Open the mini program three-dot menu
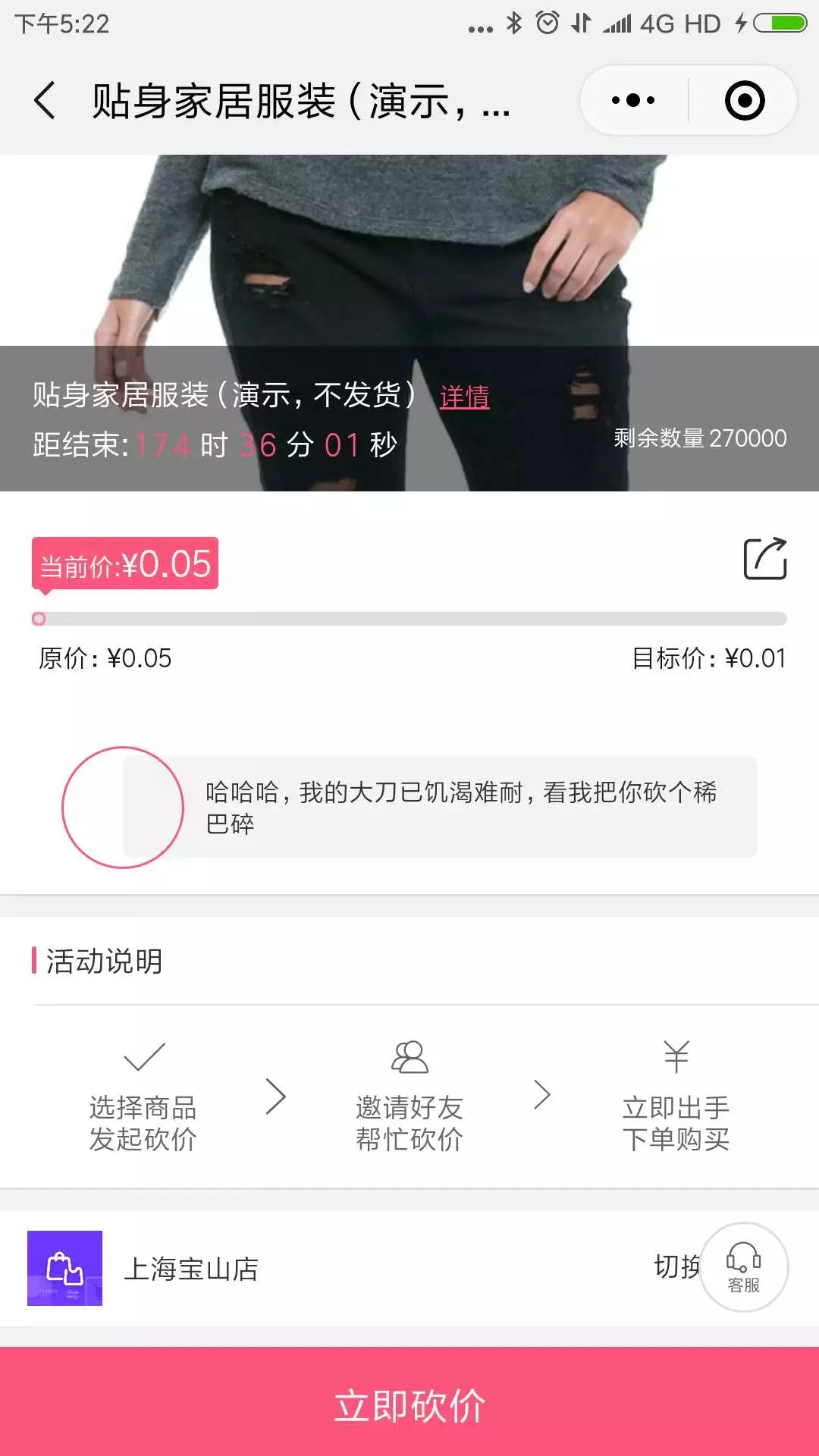This screenshot has width=819, height=1456. [633, 101]
